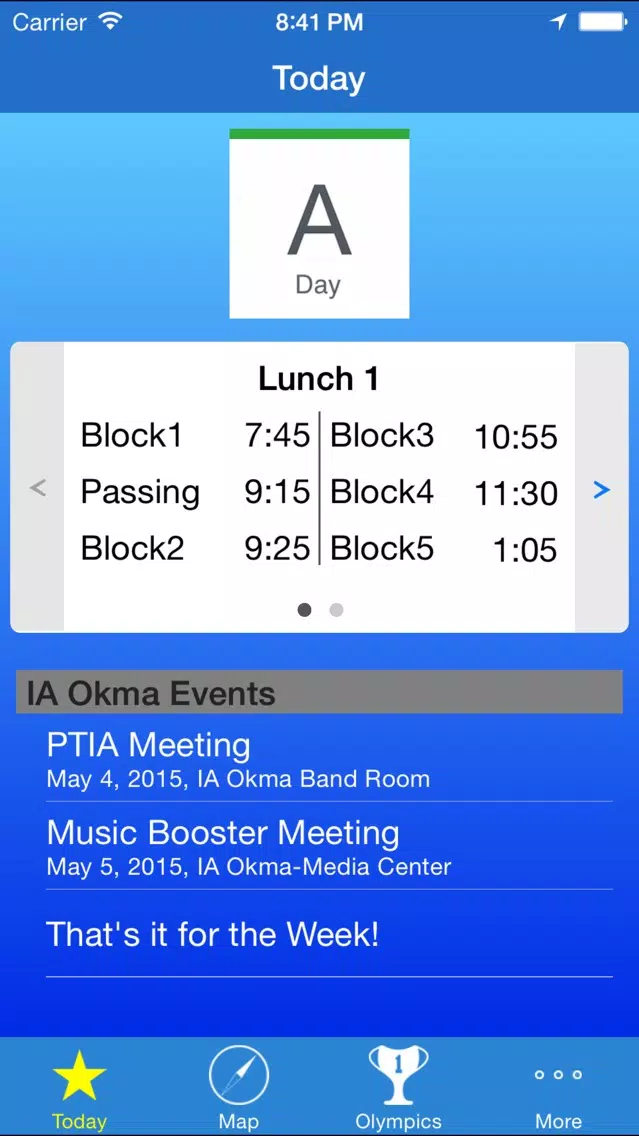Viewport: 639px width, 1136px height.
Task: Switch to the Map tab
Action: [x=239, y=1087]
